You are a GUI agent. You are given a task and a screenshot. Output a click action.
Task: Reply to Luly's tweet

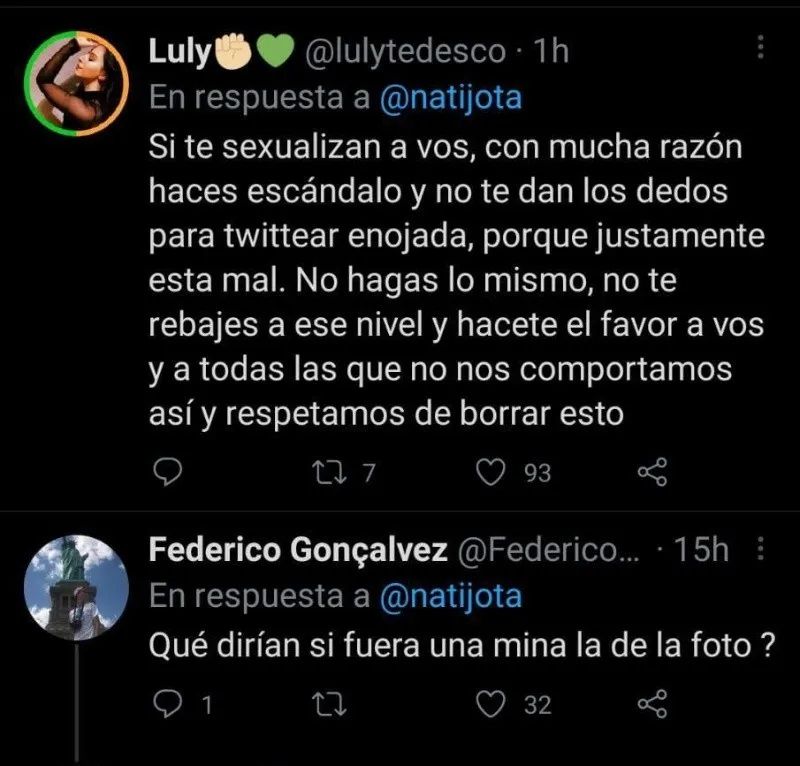(x=166, y=473)
